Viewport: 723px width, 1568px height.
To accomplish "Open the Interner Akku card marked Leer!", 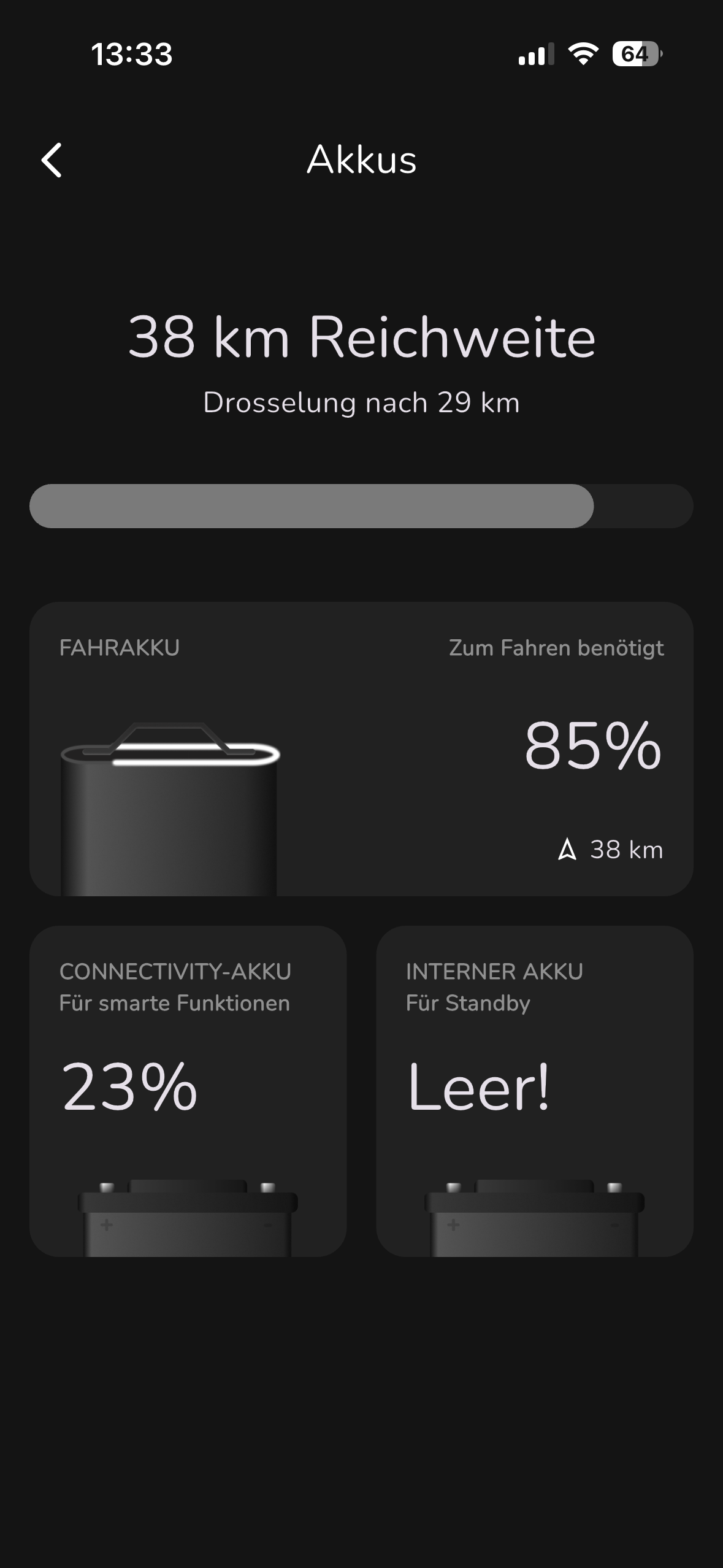I will click(534, 1091).
